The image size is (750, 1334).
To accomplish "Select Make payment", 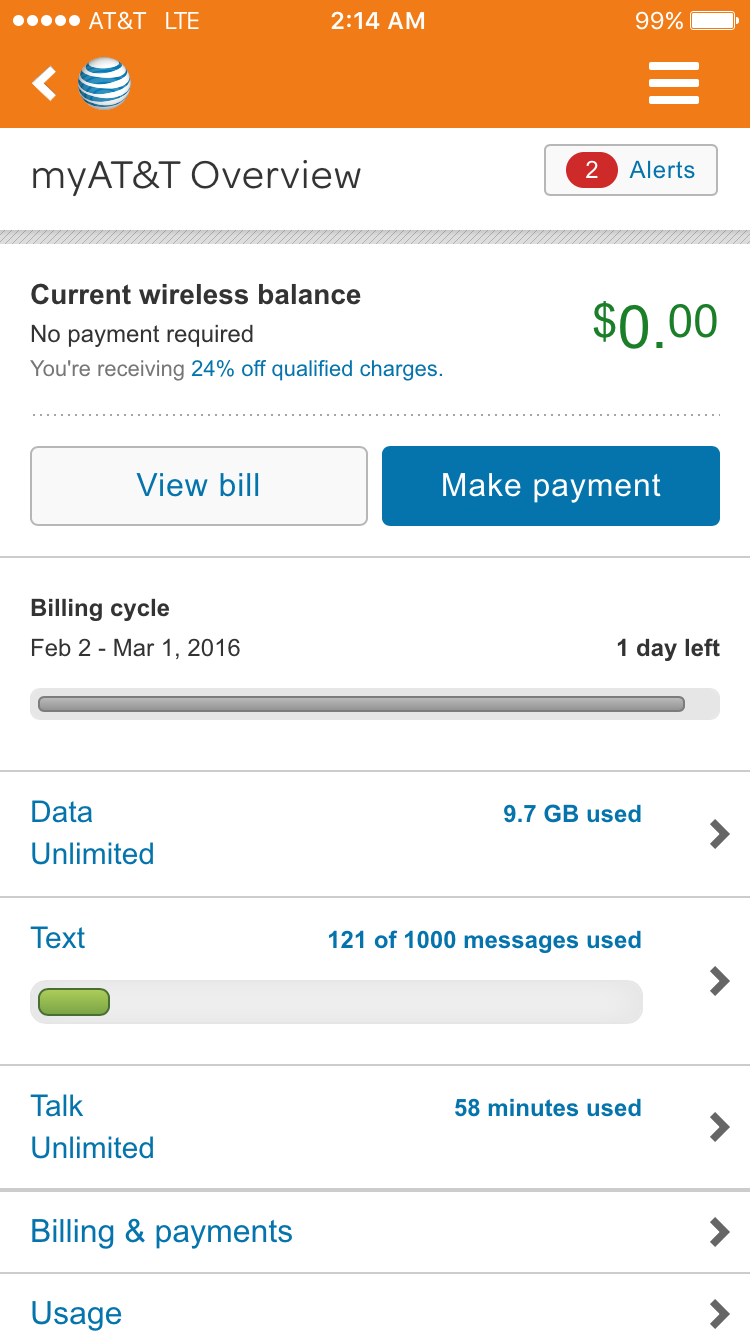I will pos(551,486).
